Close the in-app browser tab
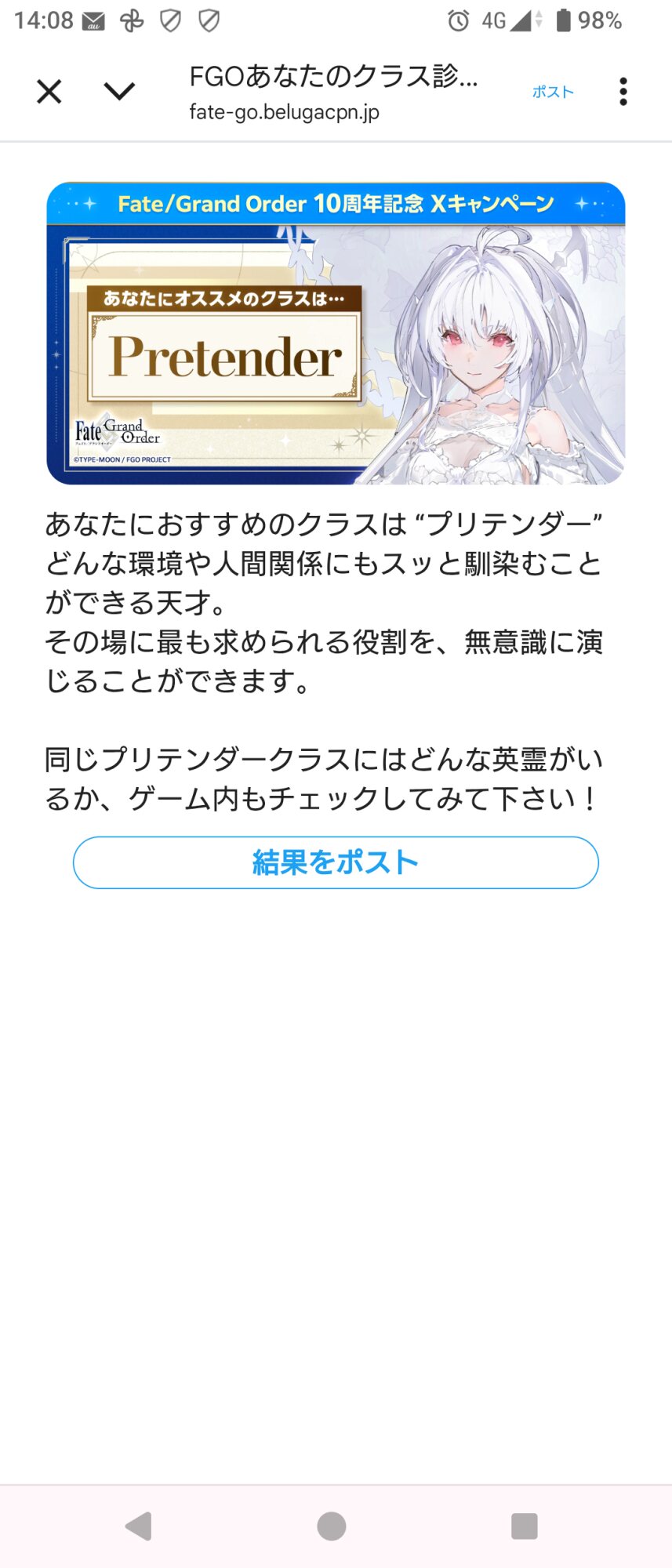The height and width of the screenshot is (1568, 672). point(49,92)
